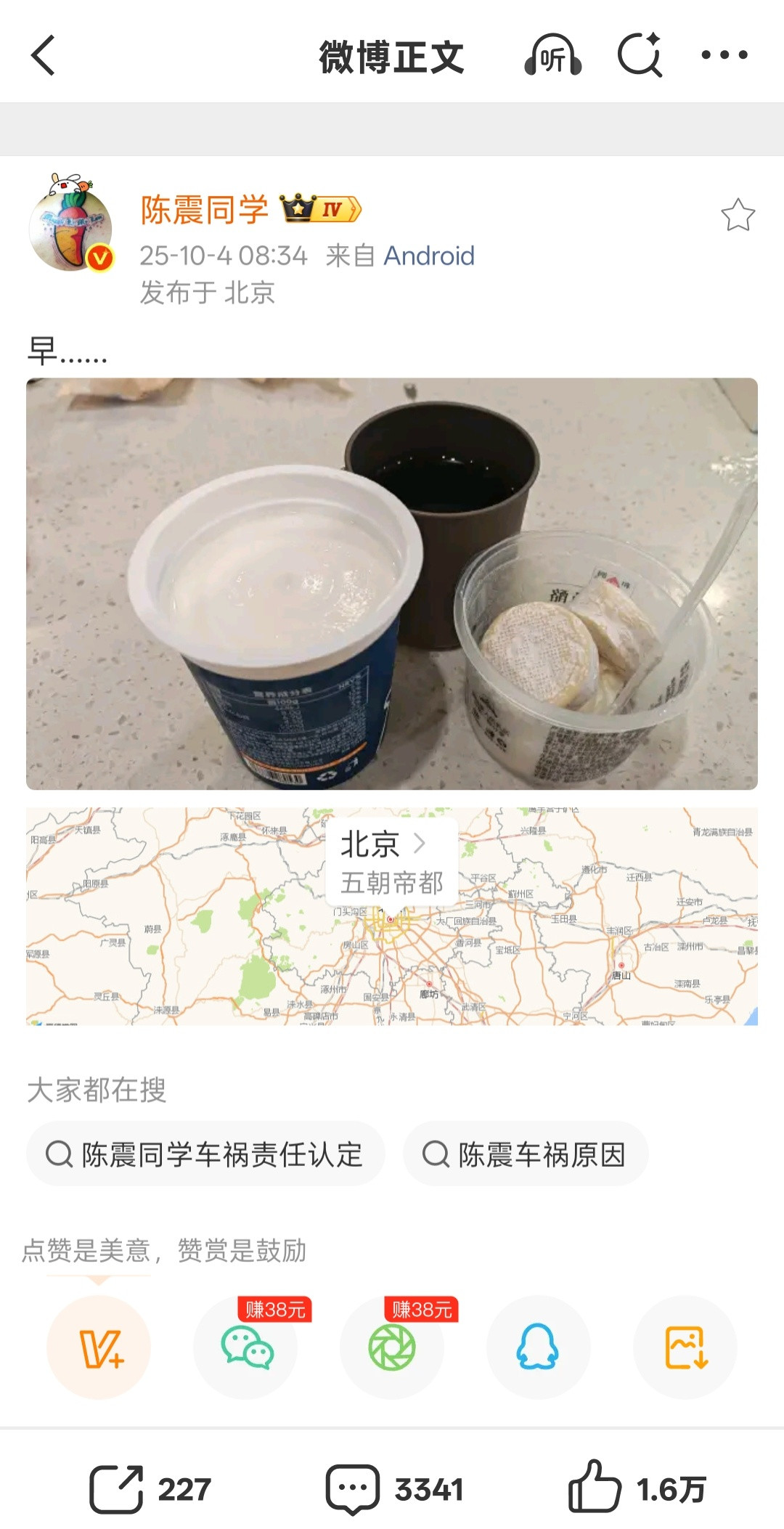Go back from the Weibo post

point(44,55)
